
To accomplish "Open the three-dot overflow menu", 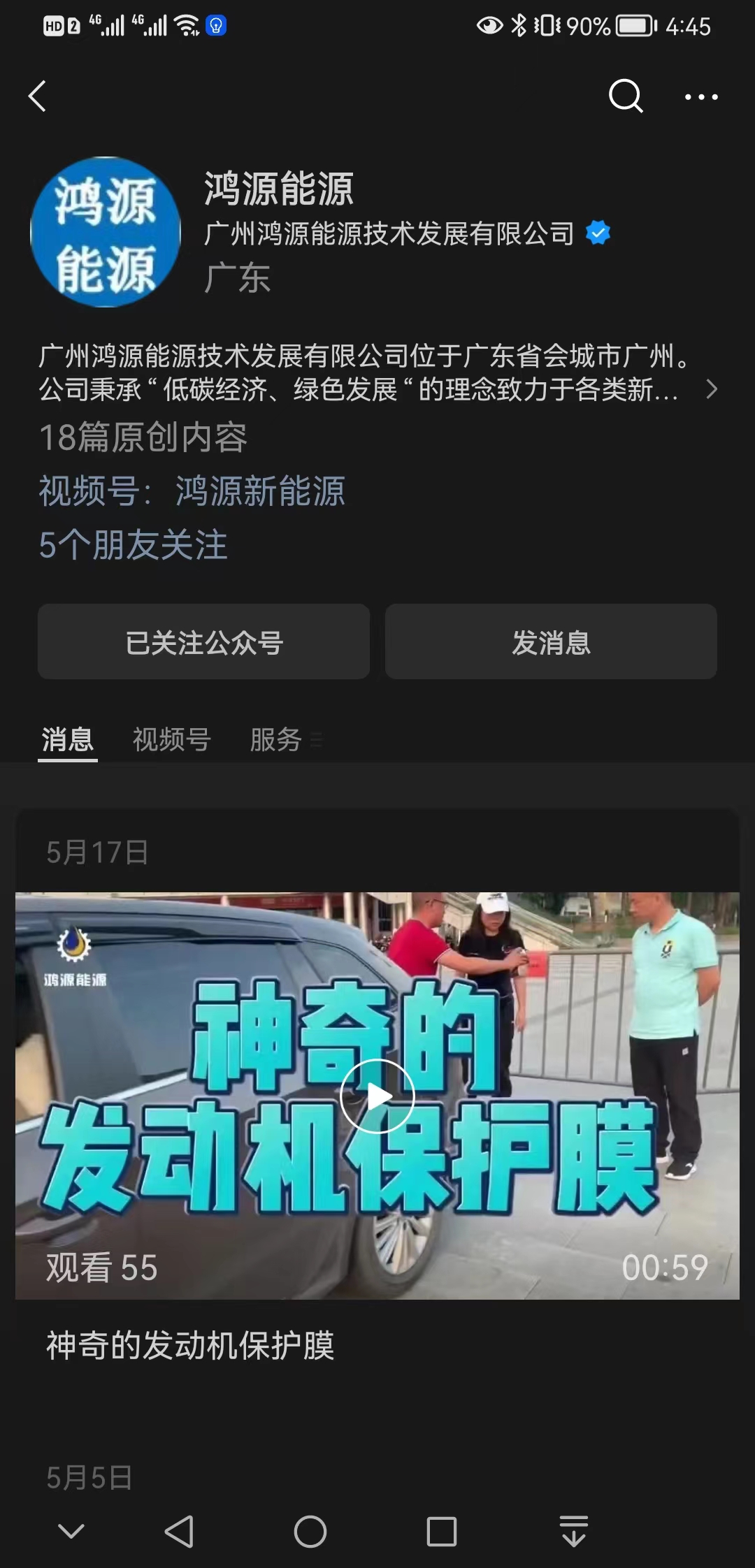I will point(701,97).
